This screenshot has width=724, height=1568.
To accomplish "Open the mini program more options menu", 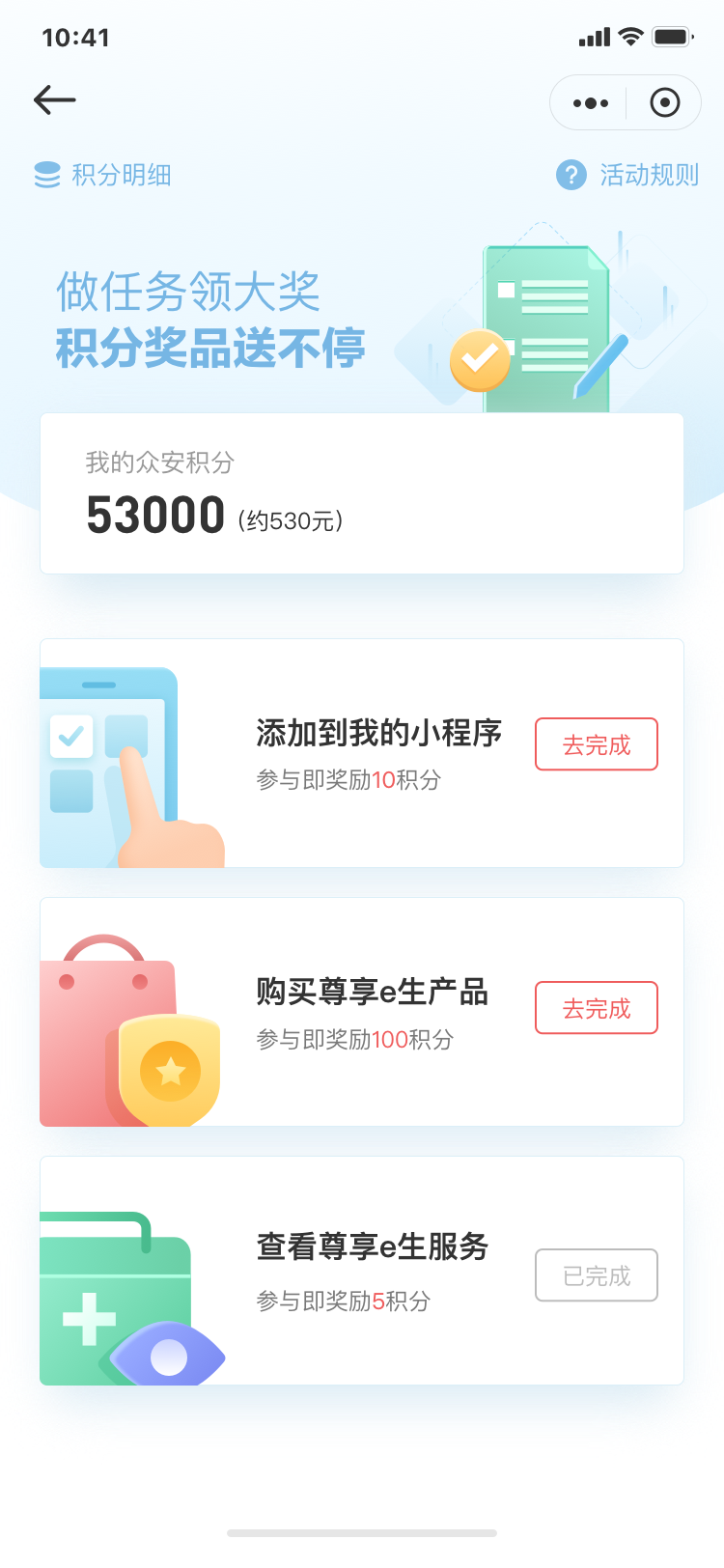I will (590, 102).
